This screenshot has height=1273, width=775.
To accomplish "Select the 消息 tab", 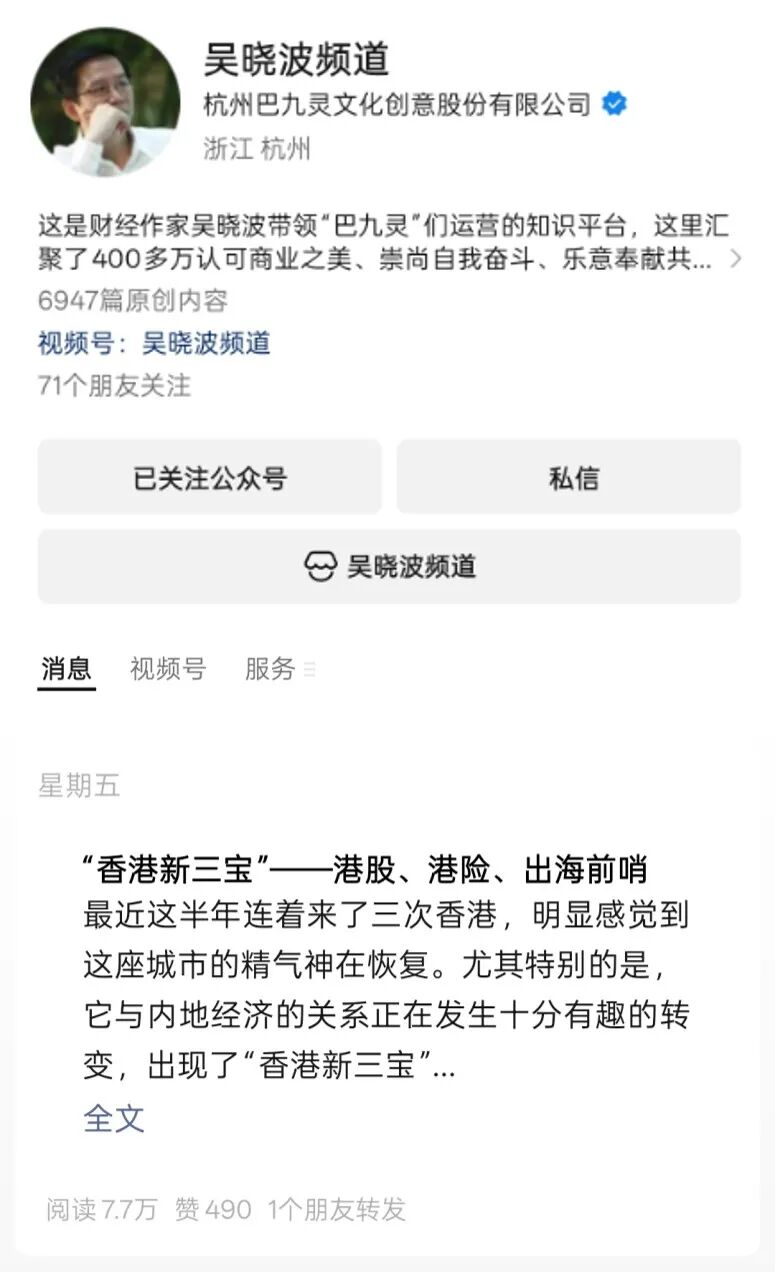I will tap(66, 669).
